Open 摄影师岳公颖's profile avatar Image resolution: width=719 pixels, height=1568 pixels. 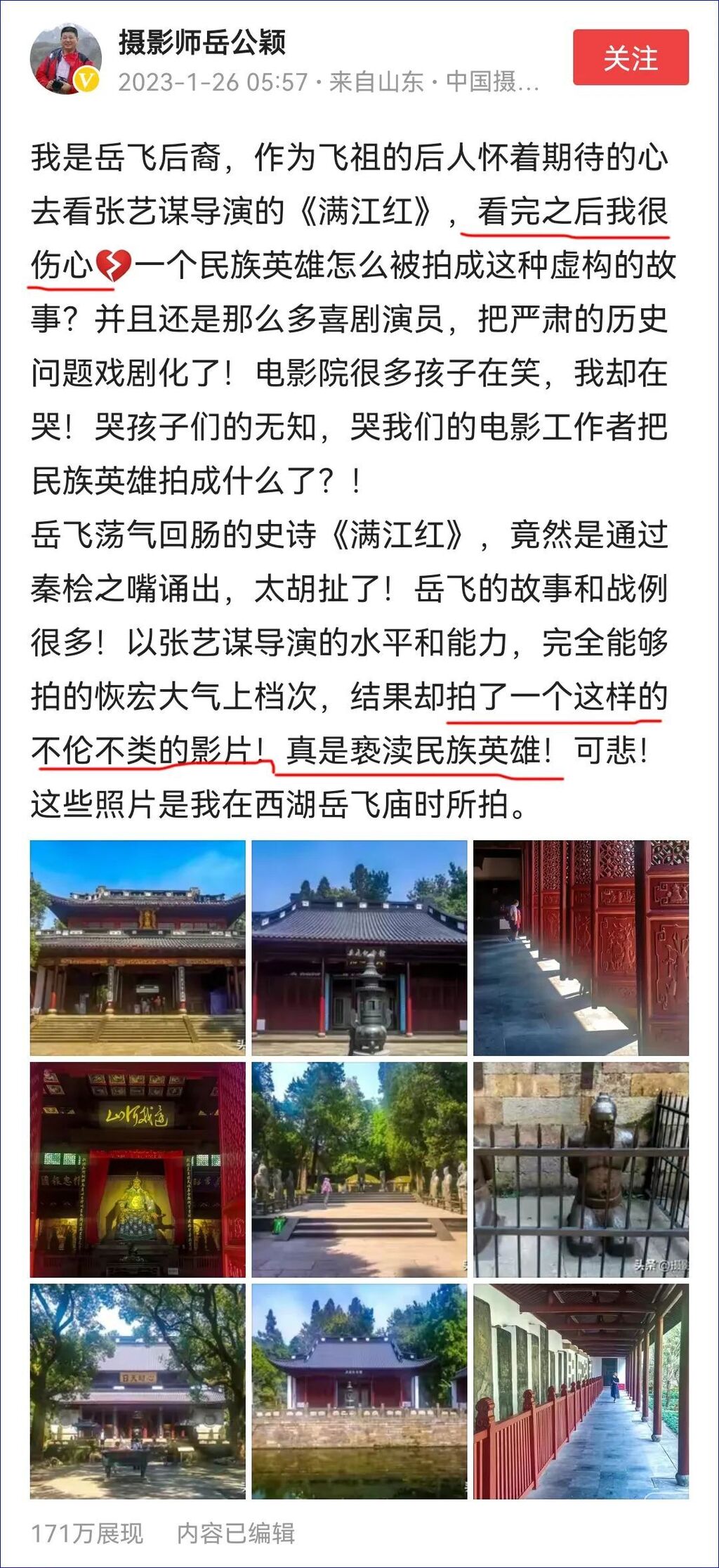pos(65,60)
